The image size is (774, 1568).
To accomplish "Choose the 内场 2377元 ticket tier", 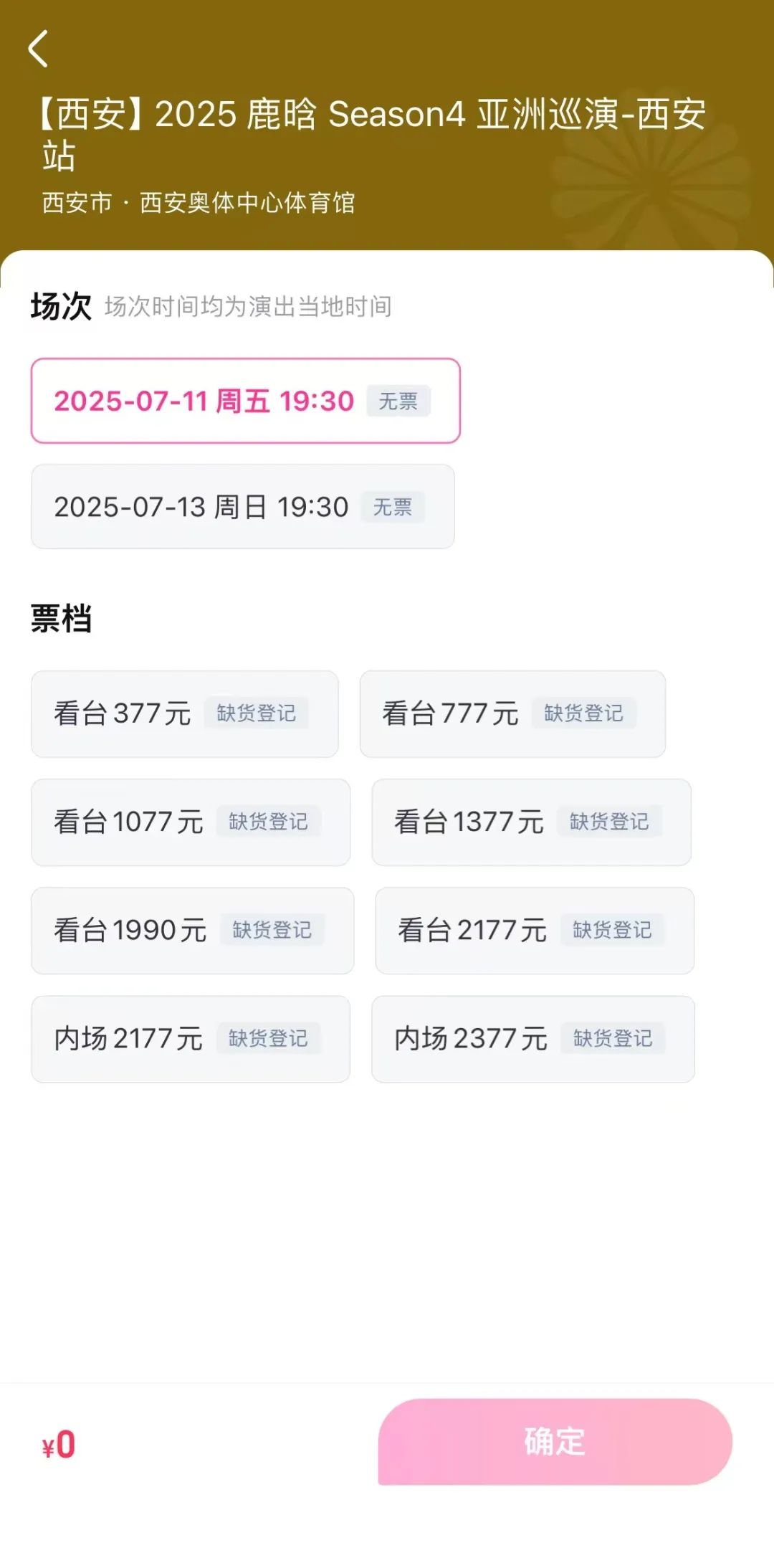I will [x=533, y=1039].
